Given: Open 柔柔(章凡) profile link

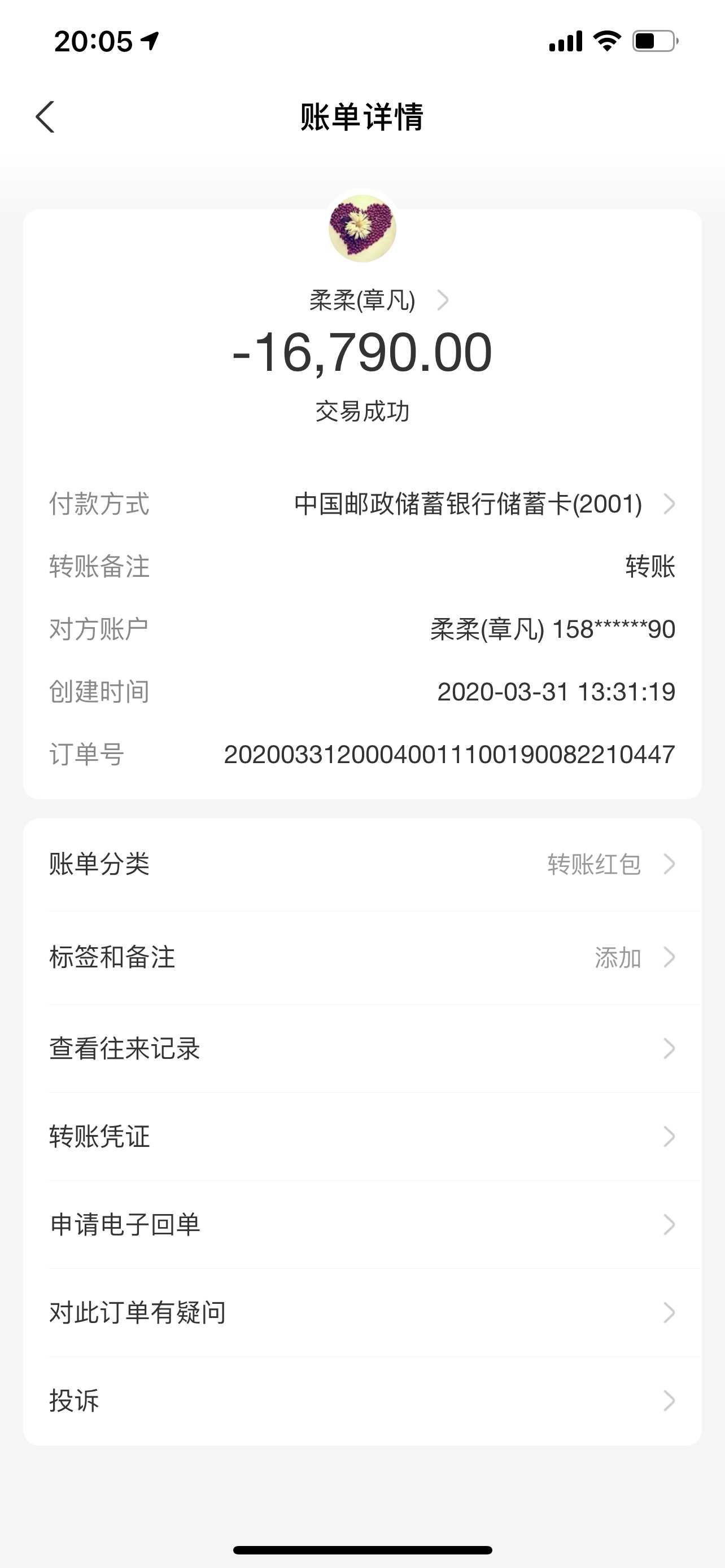Looking at the screenshot, I should pyautogui.click(x=377, y=301).
